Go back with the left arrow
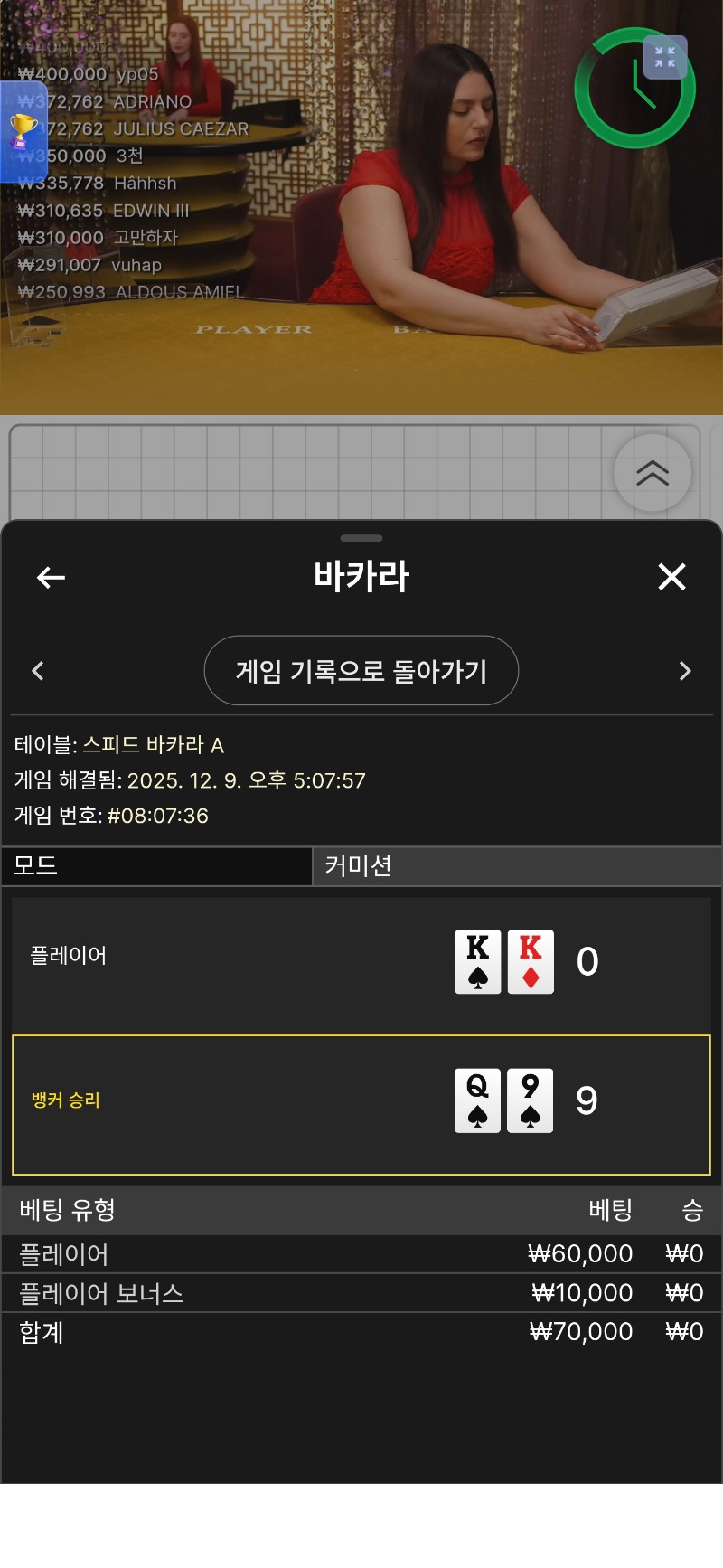Screen dimensions: 723x1568 point(51,577)
